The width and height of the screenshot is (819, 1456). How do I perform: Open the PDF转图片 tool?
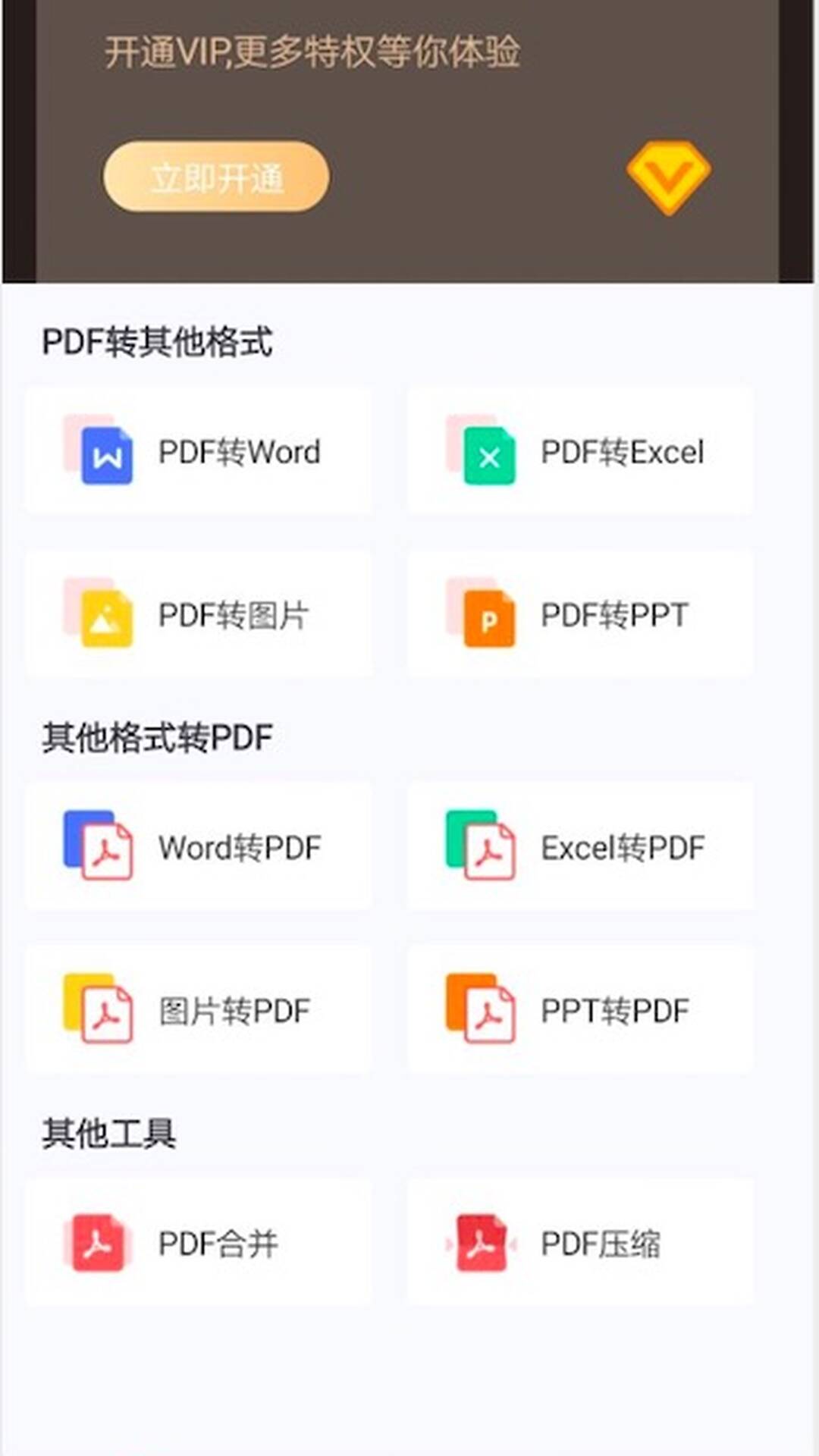pos(199,615)
